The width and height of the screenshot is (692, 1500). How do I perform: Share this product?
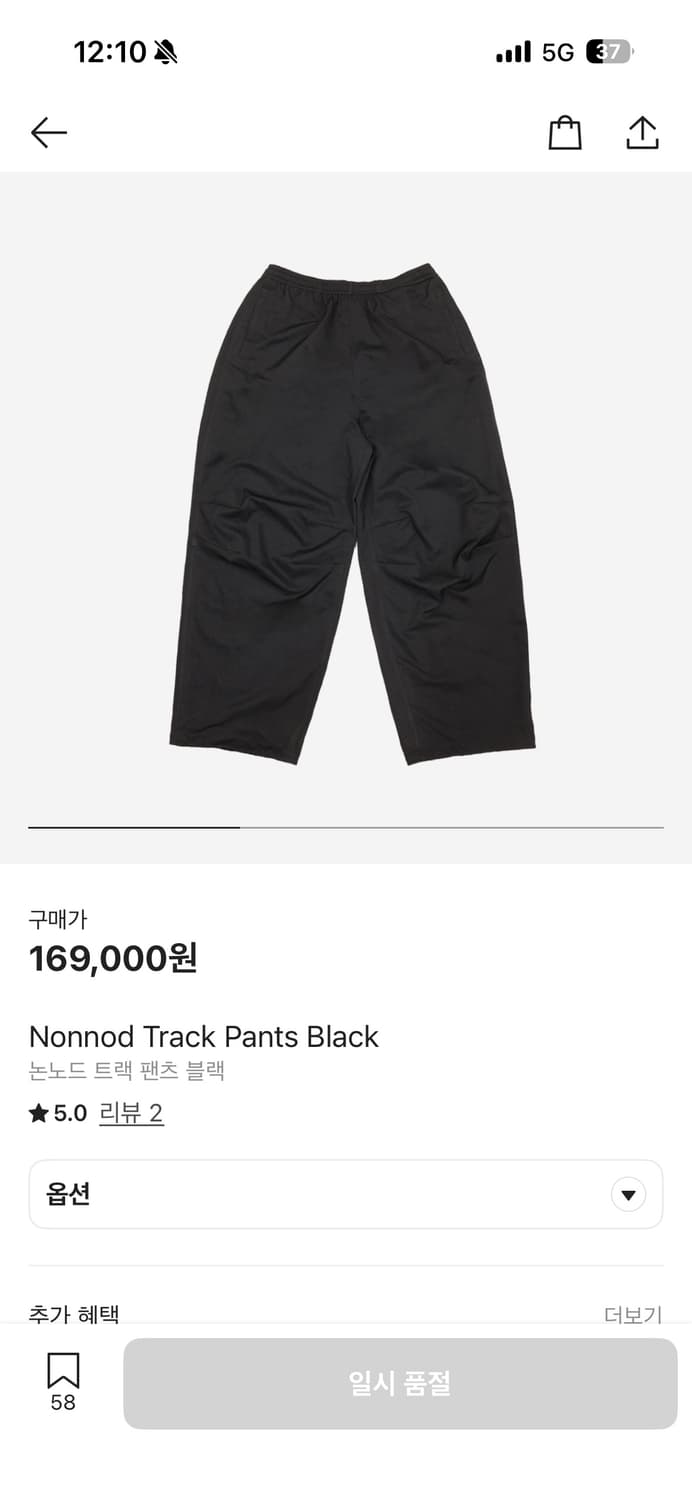click(642, 133)
